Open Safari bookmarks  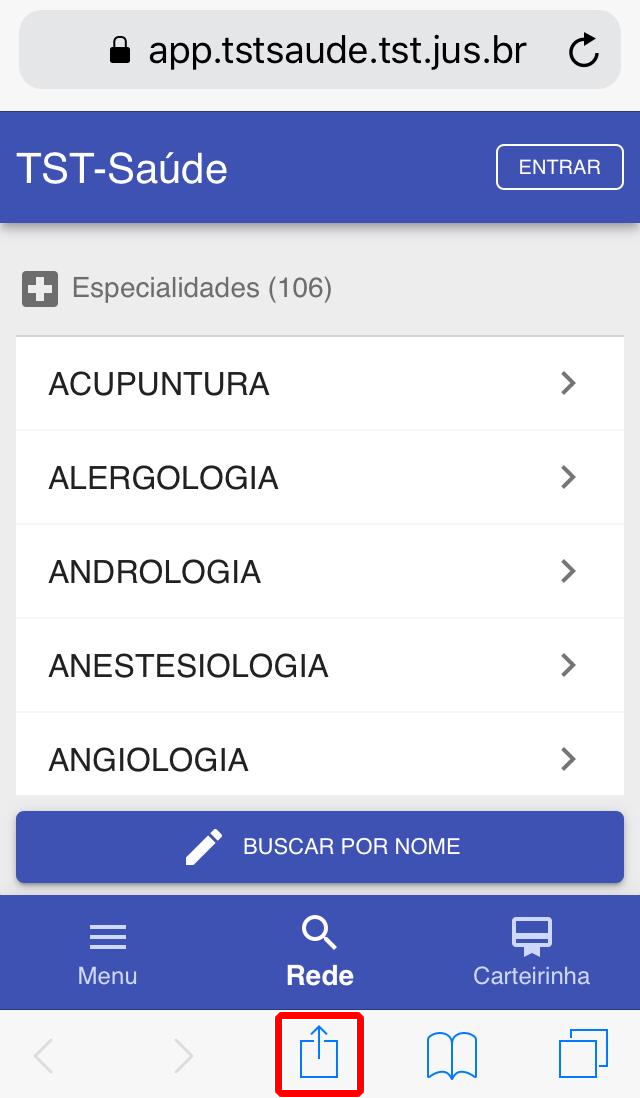(452, 1055)
